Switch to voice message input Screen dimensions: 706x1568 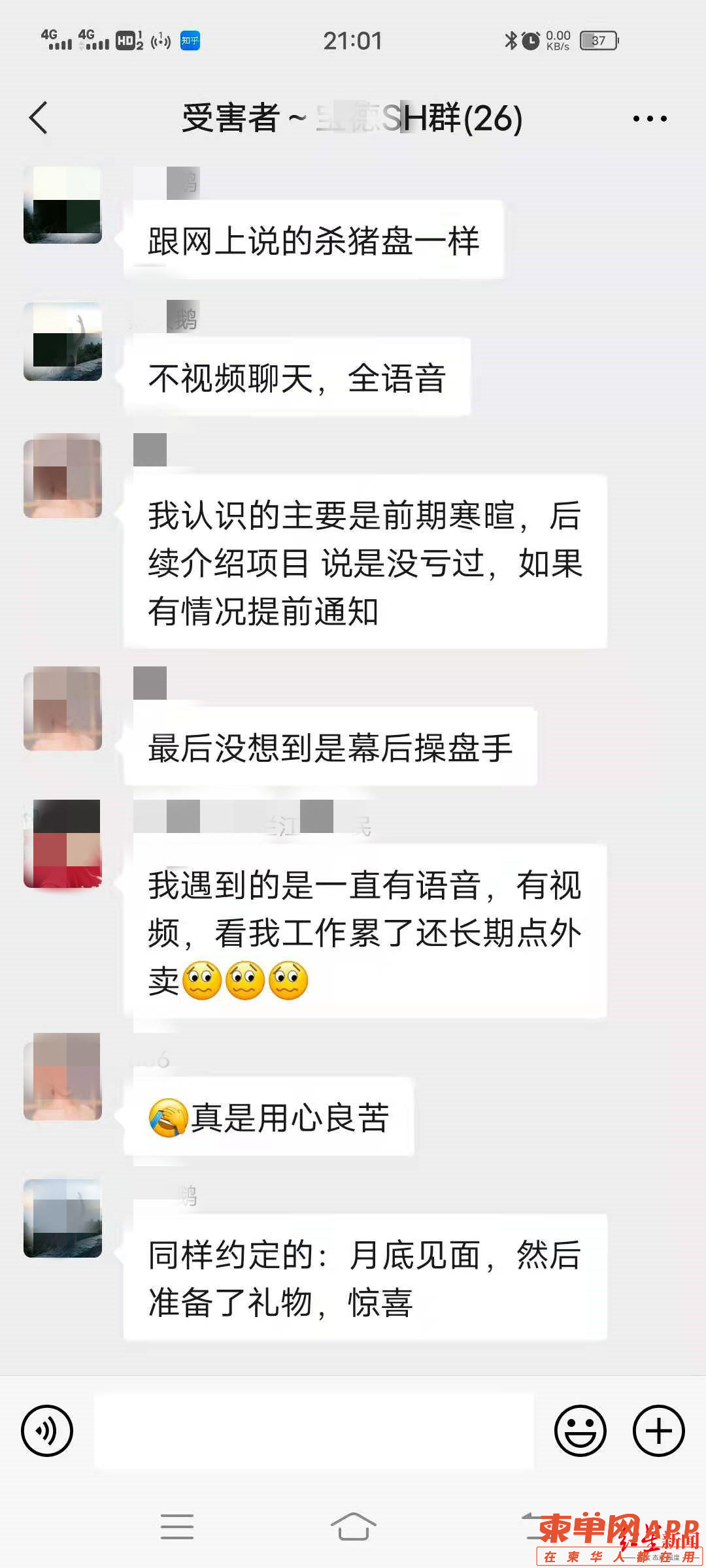(47, 1430)
